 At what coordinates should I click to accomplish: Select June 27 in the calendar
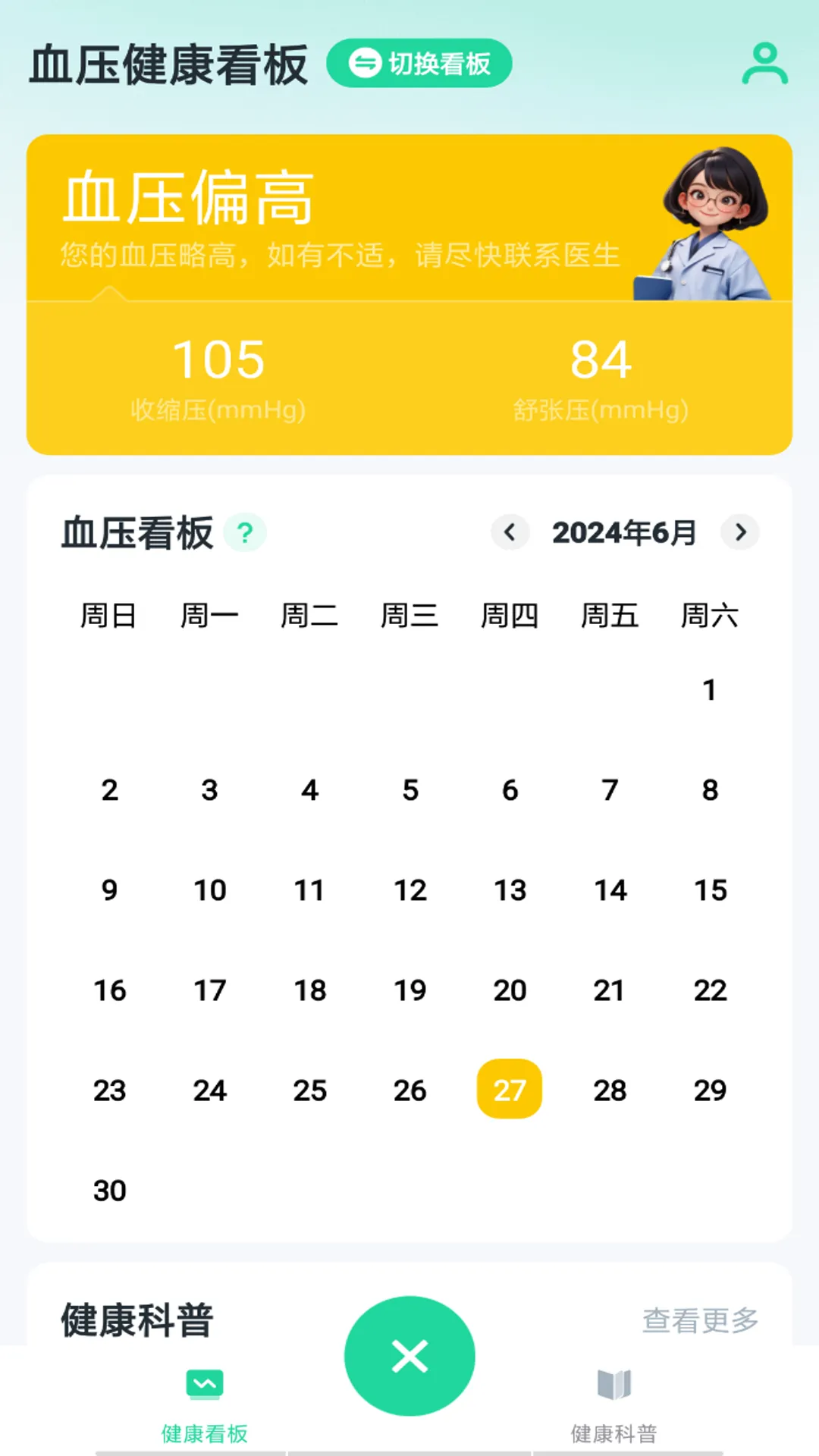(x=510, y=1090)
